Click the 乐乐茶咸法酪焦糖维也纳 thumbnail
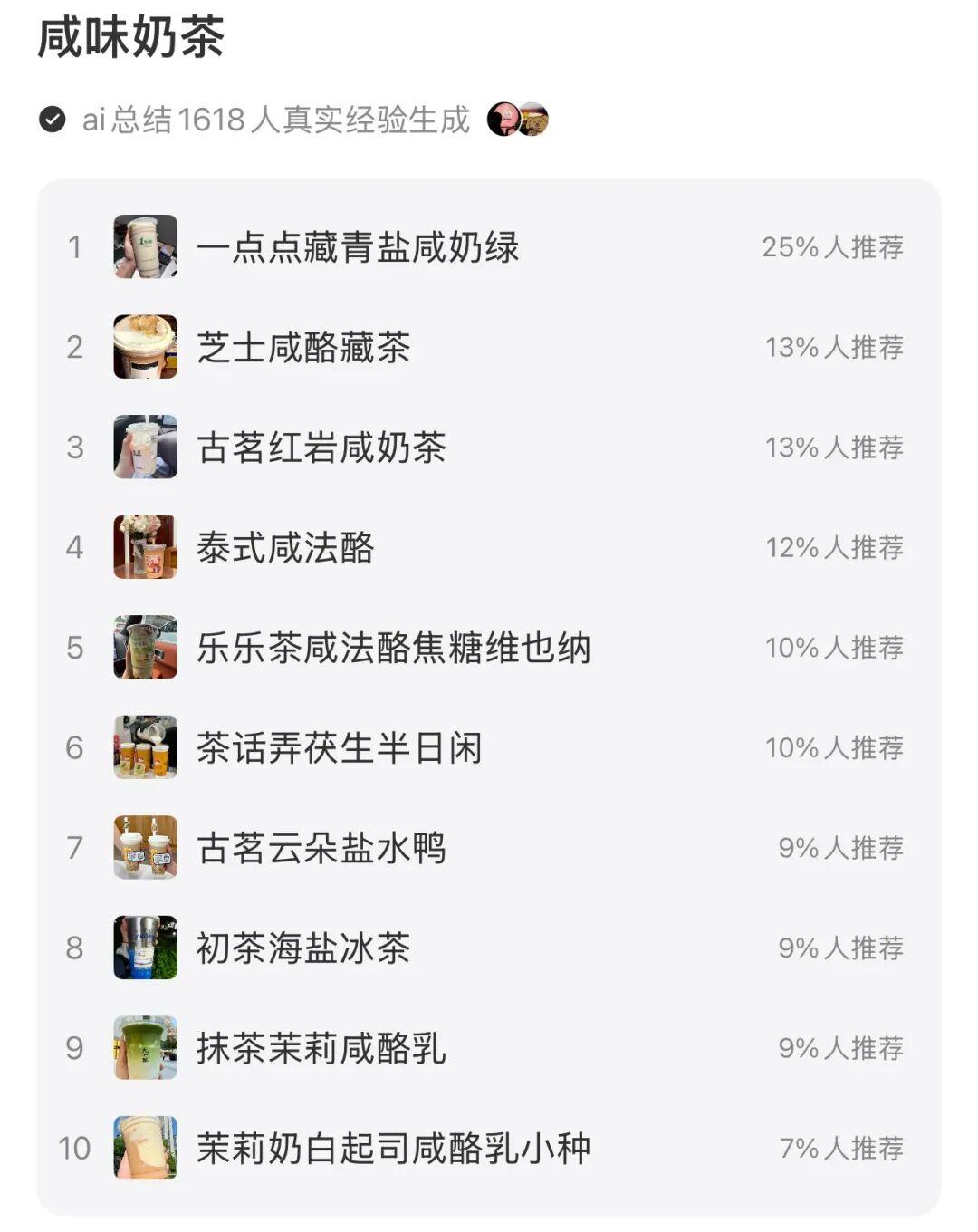 (144, 647)
